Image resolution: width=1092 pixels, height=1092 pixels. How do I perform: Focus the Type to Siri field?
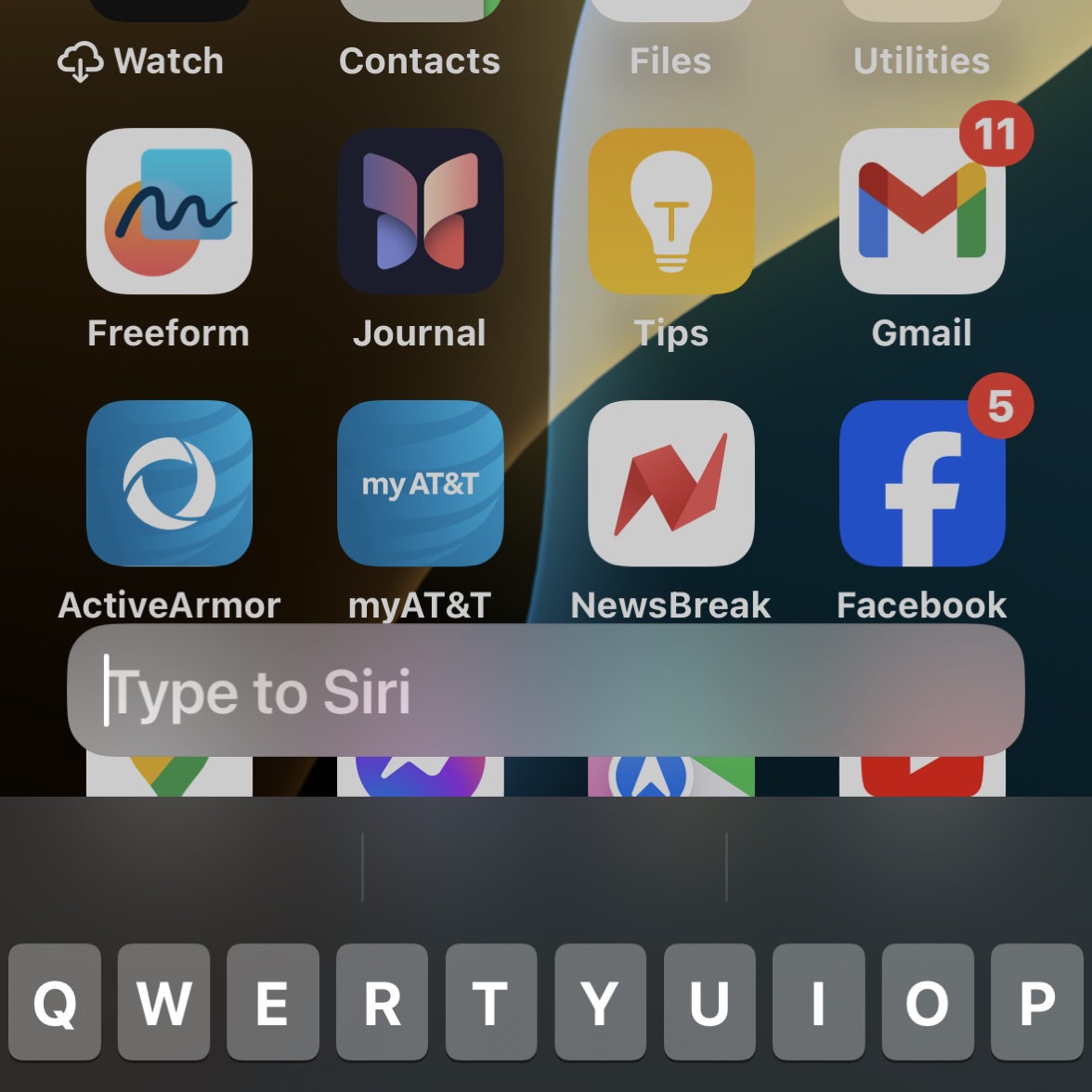coord(546,691)
